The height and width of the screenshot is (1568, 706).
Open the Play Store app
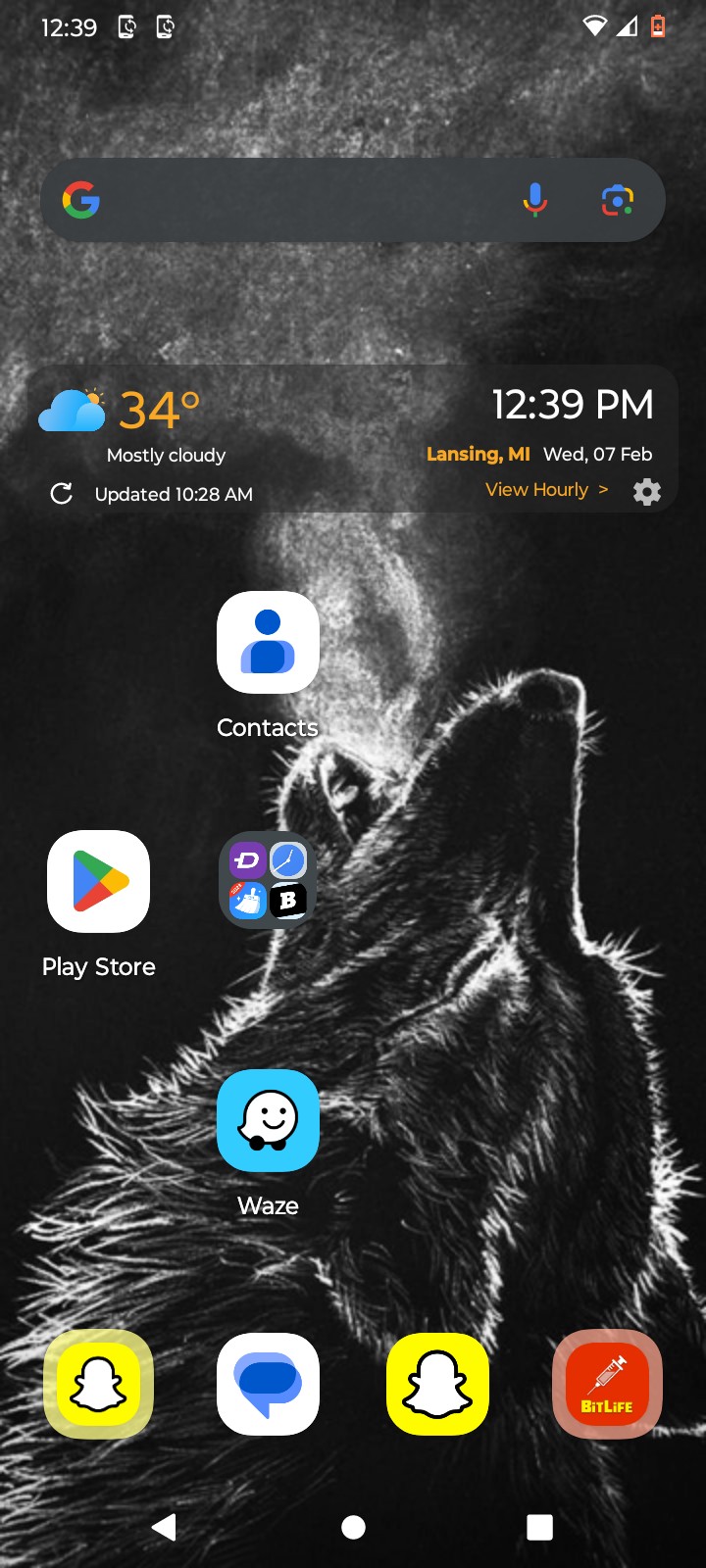pos(98,882)
